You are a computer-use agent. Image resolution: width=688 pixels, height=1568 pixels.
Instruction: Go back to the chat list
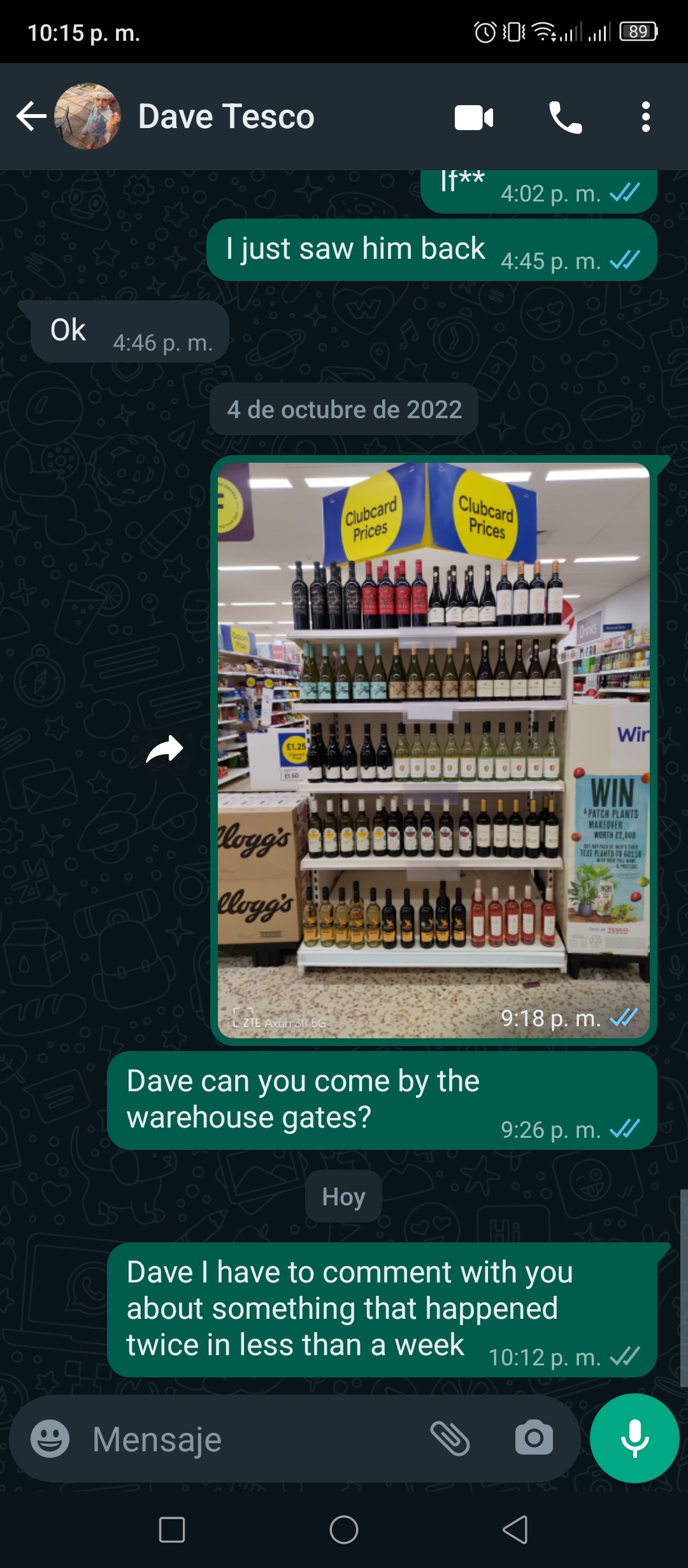click(31, 117)
